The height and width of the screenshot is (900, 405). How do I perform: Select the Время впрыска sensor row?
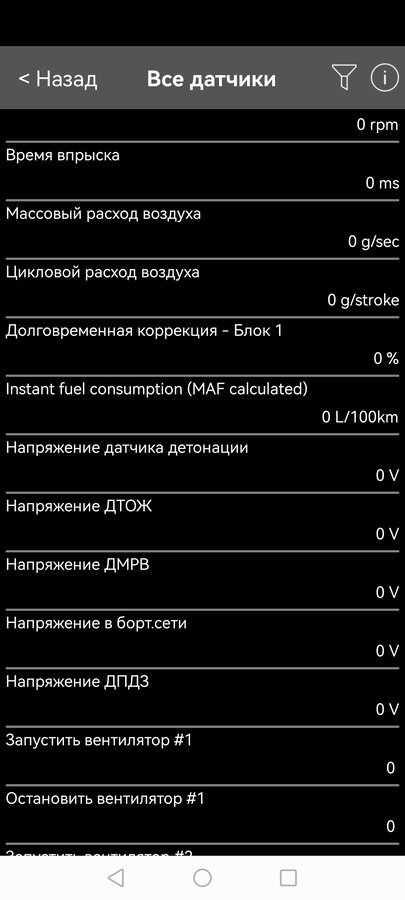[x=202, y=171]
